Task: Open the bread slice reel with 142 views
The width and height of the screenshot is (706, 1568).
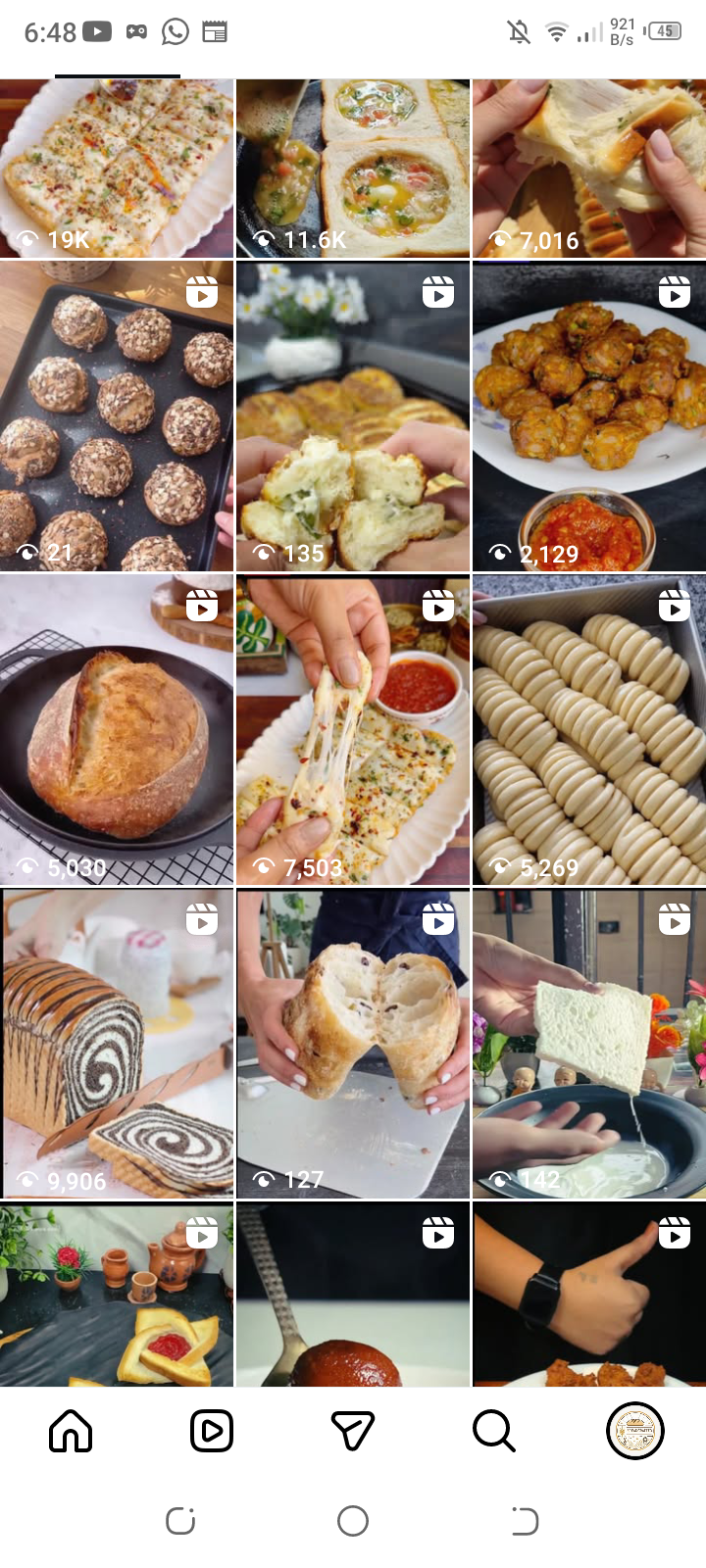Action: 588,1044
